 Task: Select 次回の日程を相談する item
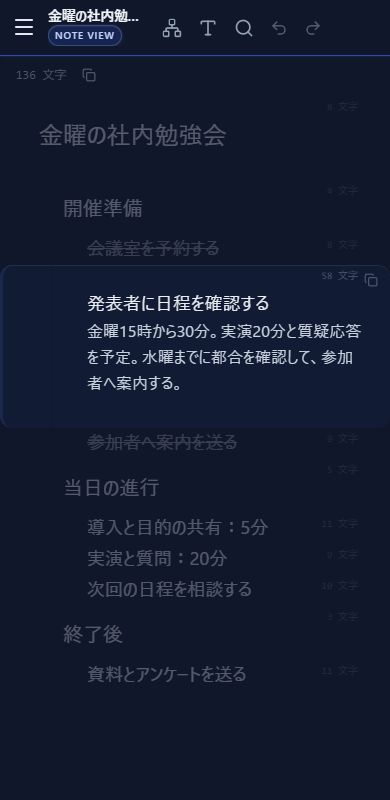click(x=169, y=589)
